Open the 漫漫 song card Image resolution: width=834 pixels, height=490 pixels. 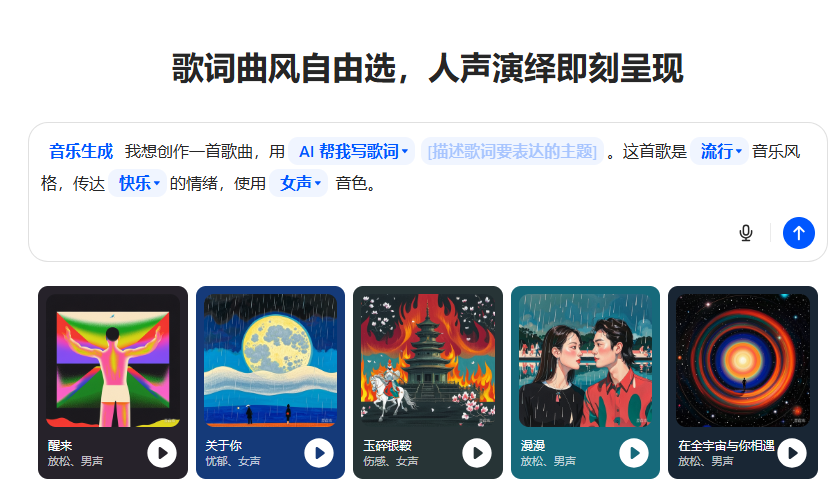coord(585,360)
